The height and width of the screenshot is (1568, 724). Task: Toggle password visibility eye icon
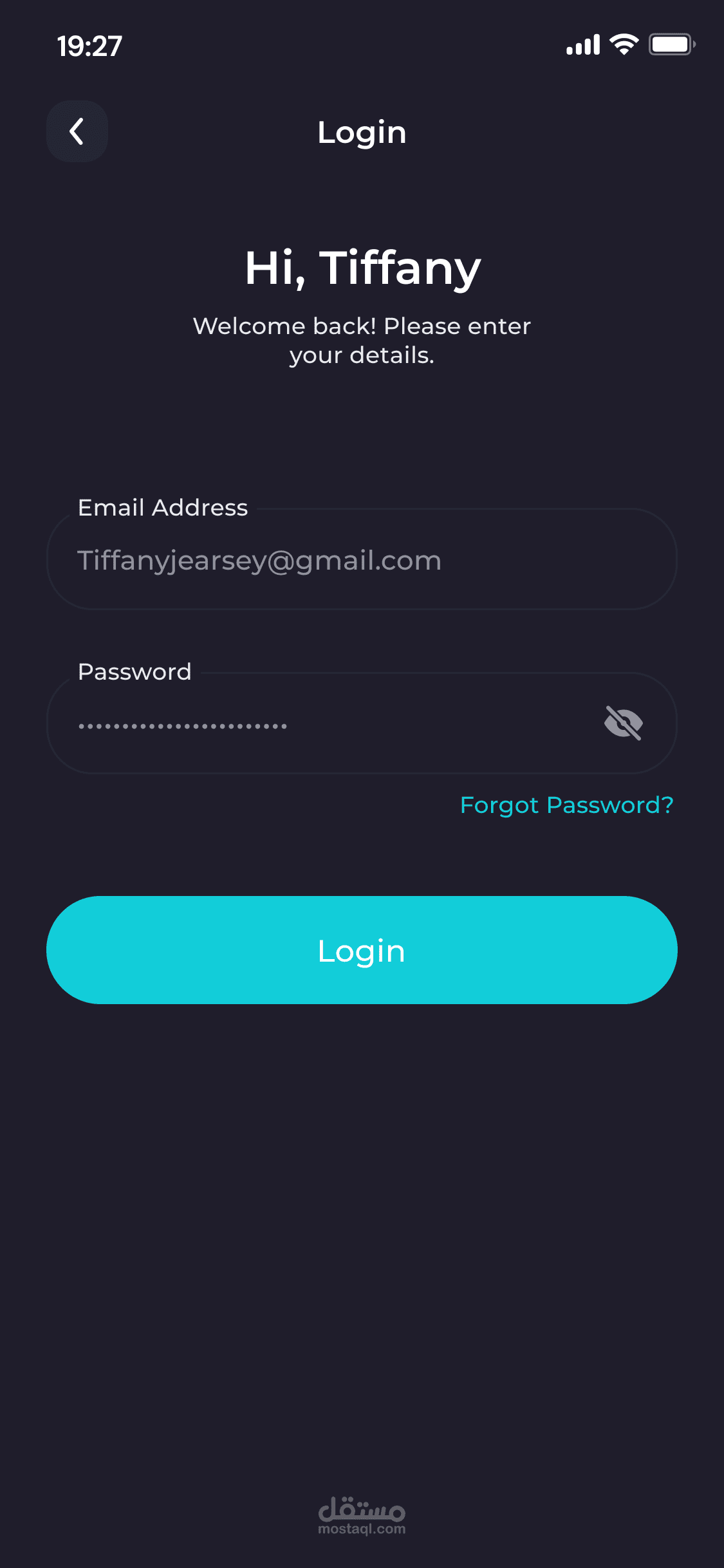pyautogui.click(x=623, y=723)
